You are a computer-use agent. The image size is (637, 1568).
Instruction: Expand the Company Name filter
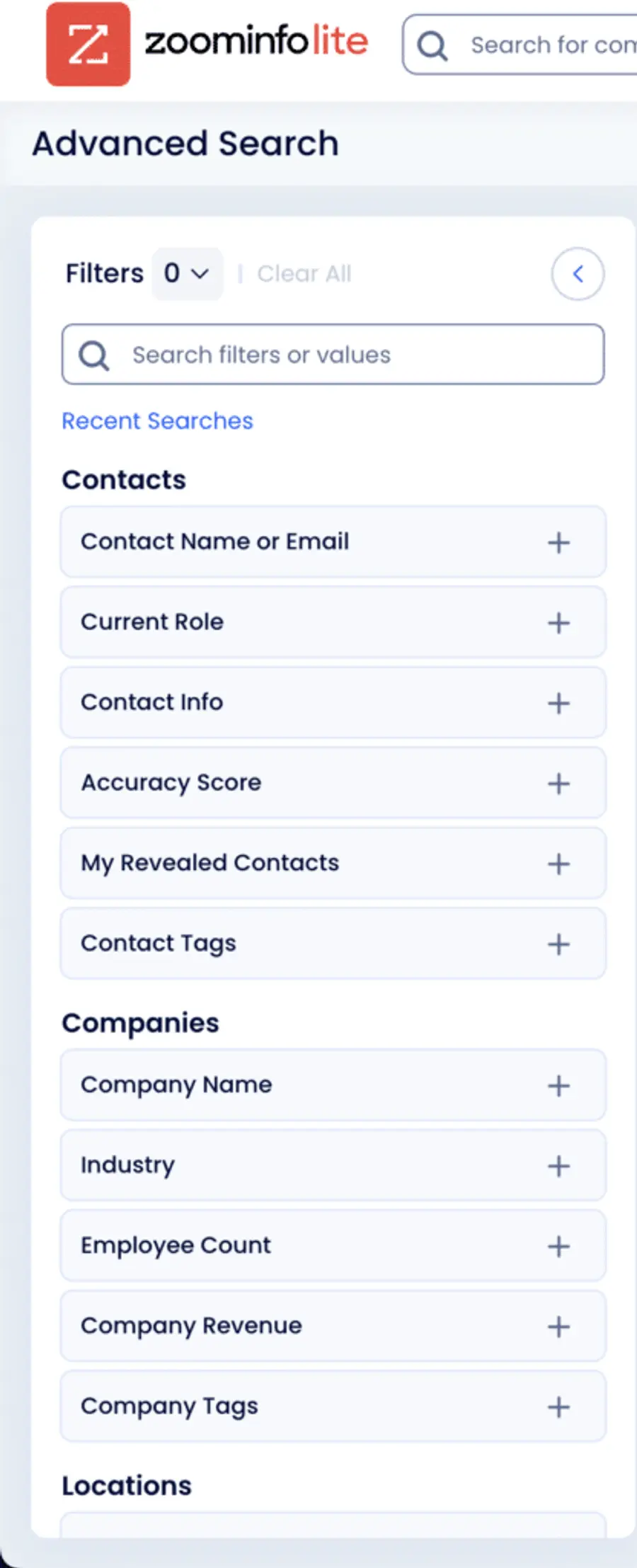click(x=333, y=1085)
